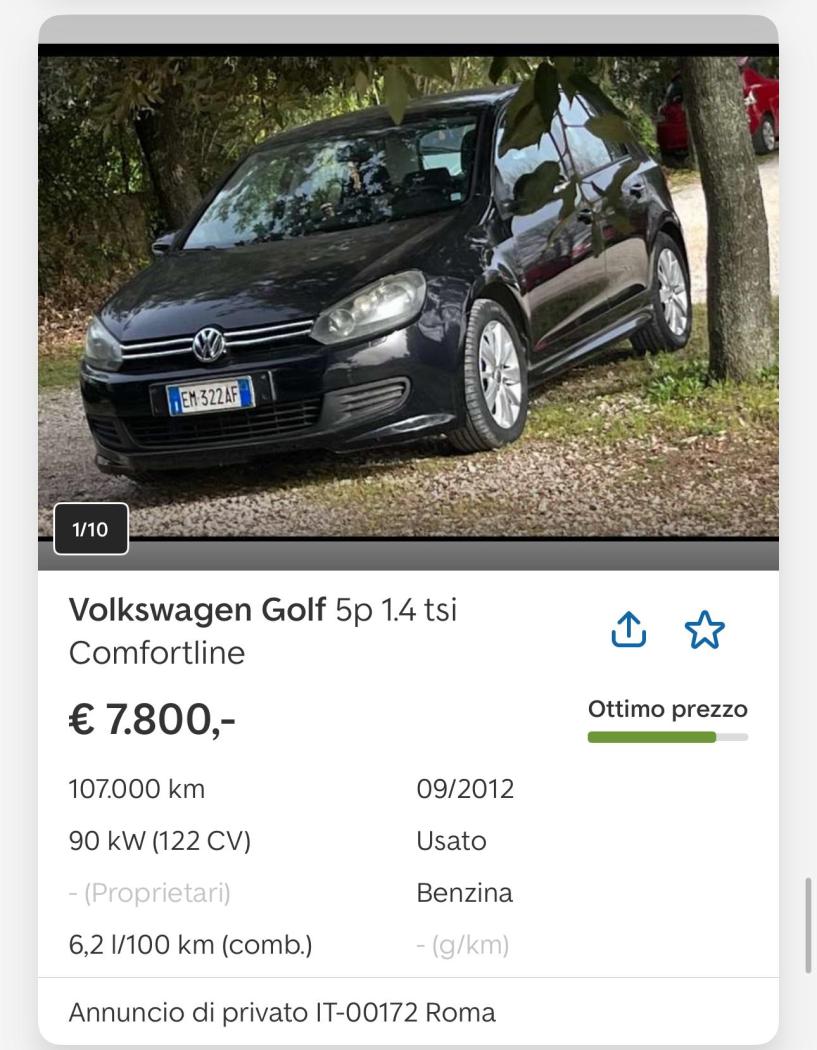Share the Volkswagen Golf listing
The height and width of the screenshot is (1050, 817).
click(x=628, y=630)
